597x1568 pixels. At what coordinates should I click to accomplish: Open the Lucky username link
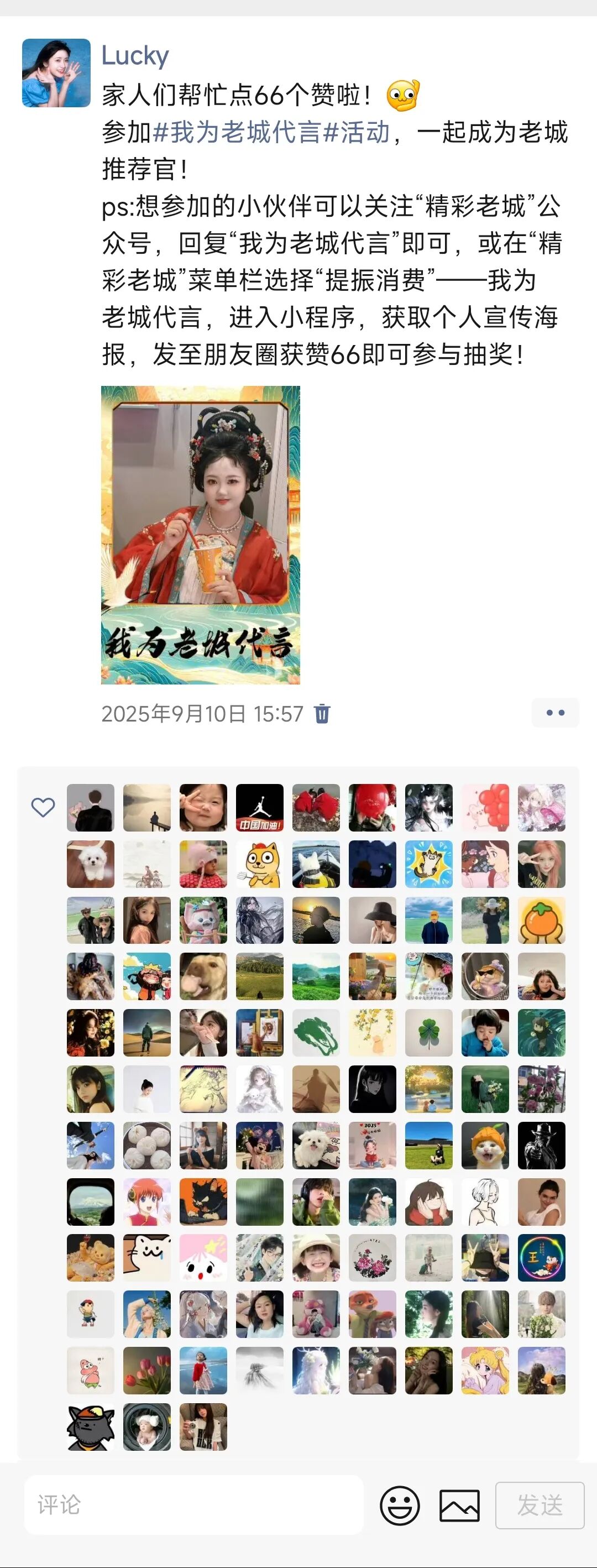134,56
